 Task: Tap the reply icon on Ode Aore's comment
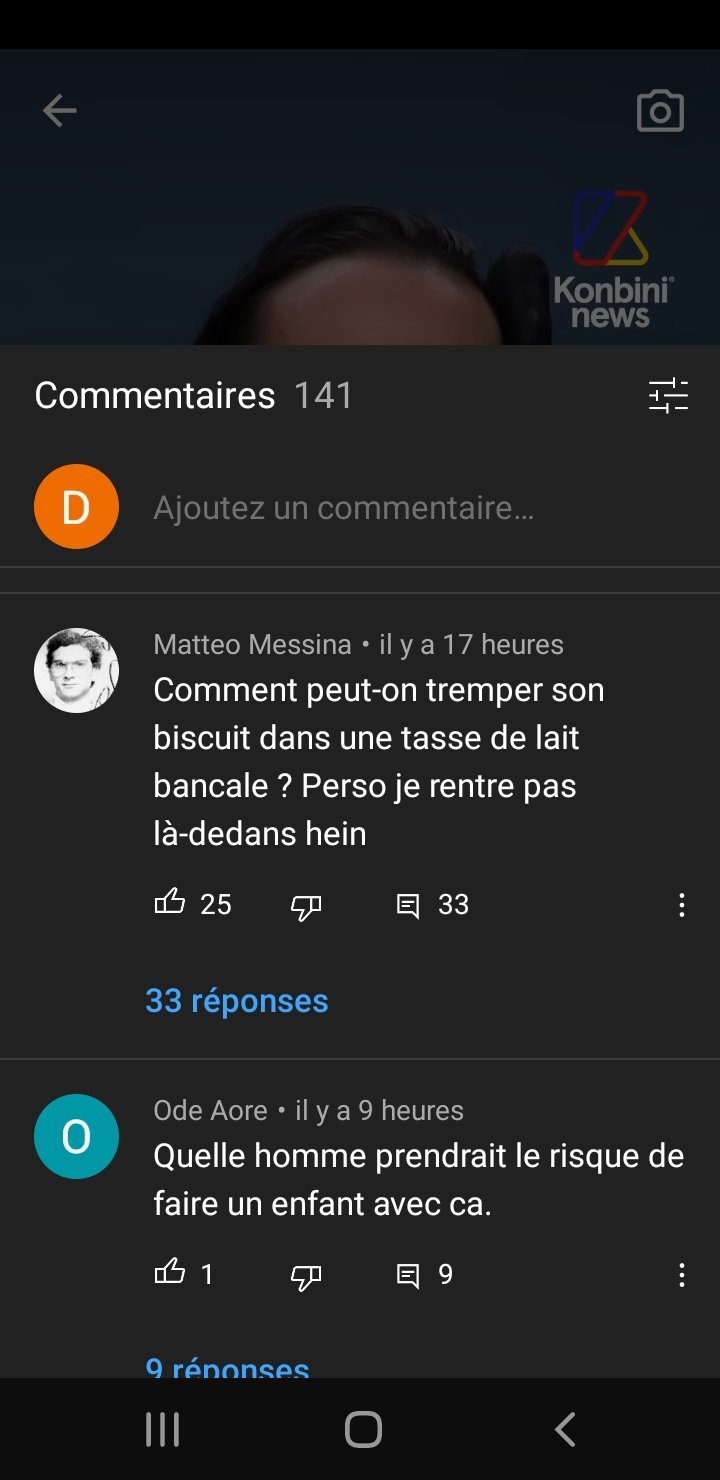click(x=408, y=1276)
